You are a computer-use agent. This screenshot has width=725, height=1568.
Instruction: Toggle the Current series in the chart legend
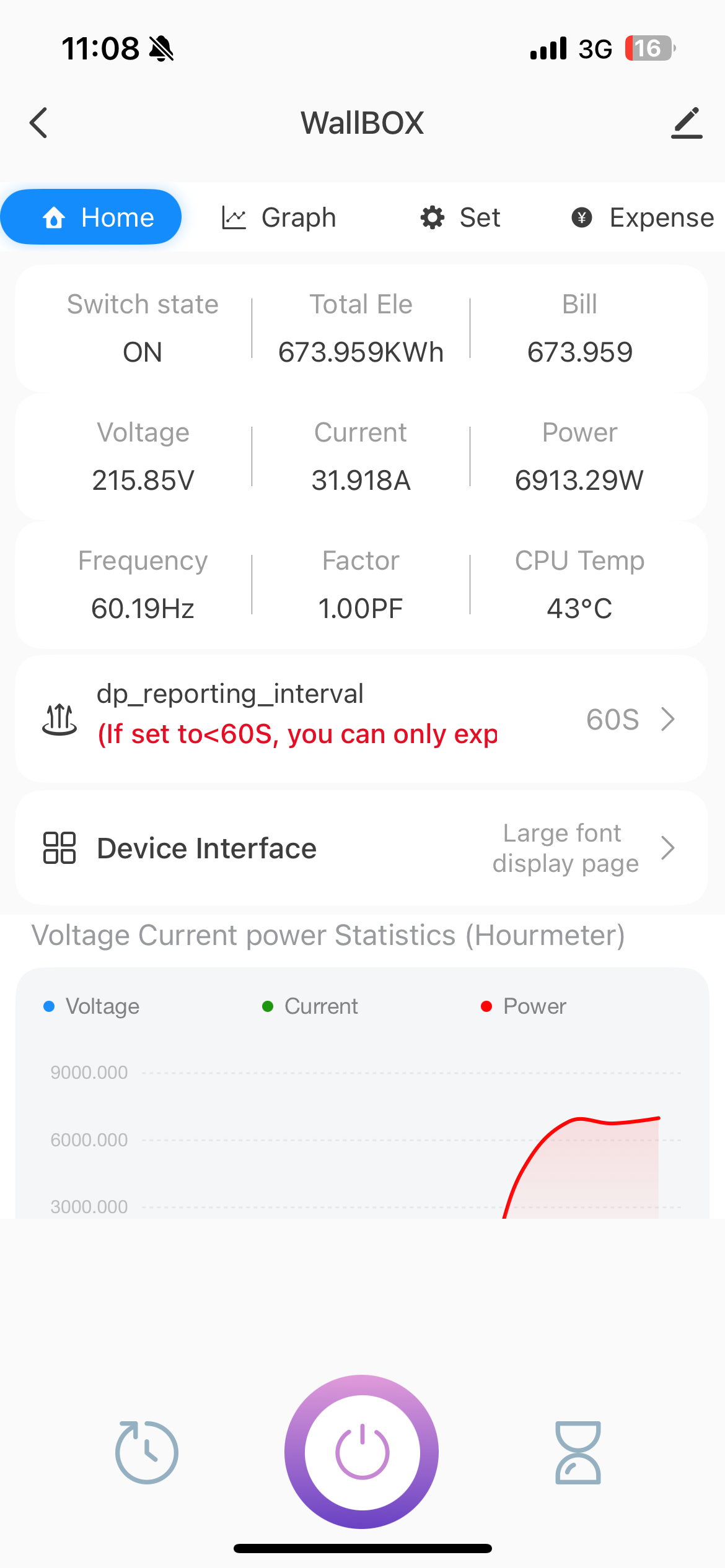[x=310, y=1006]
